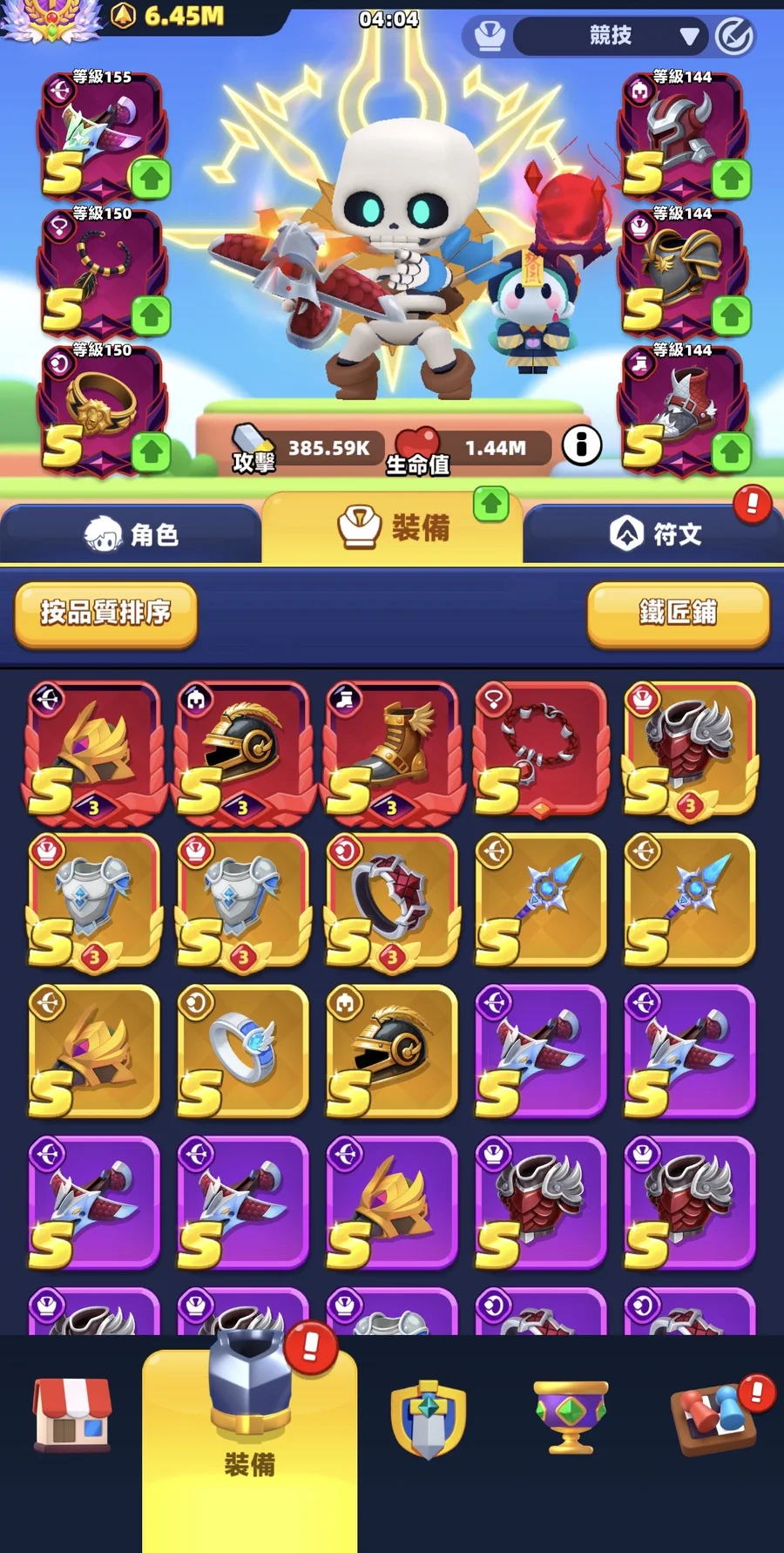
Task: Select the 裝備 tab
Action: click(394, 528)
